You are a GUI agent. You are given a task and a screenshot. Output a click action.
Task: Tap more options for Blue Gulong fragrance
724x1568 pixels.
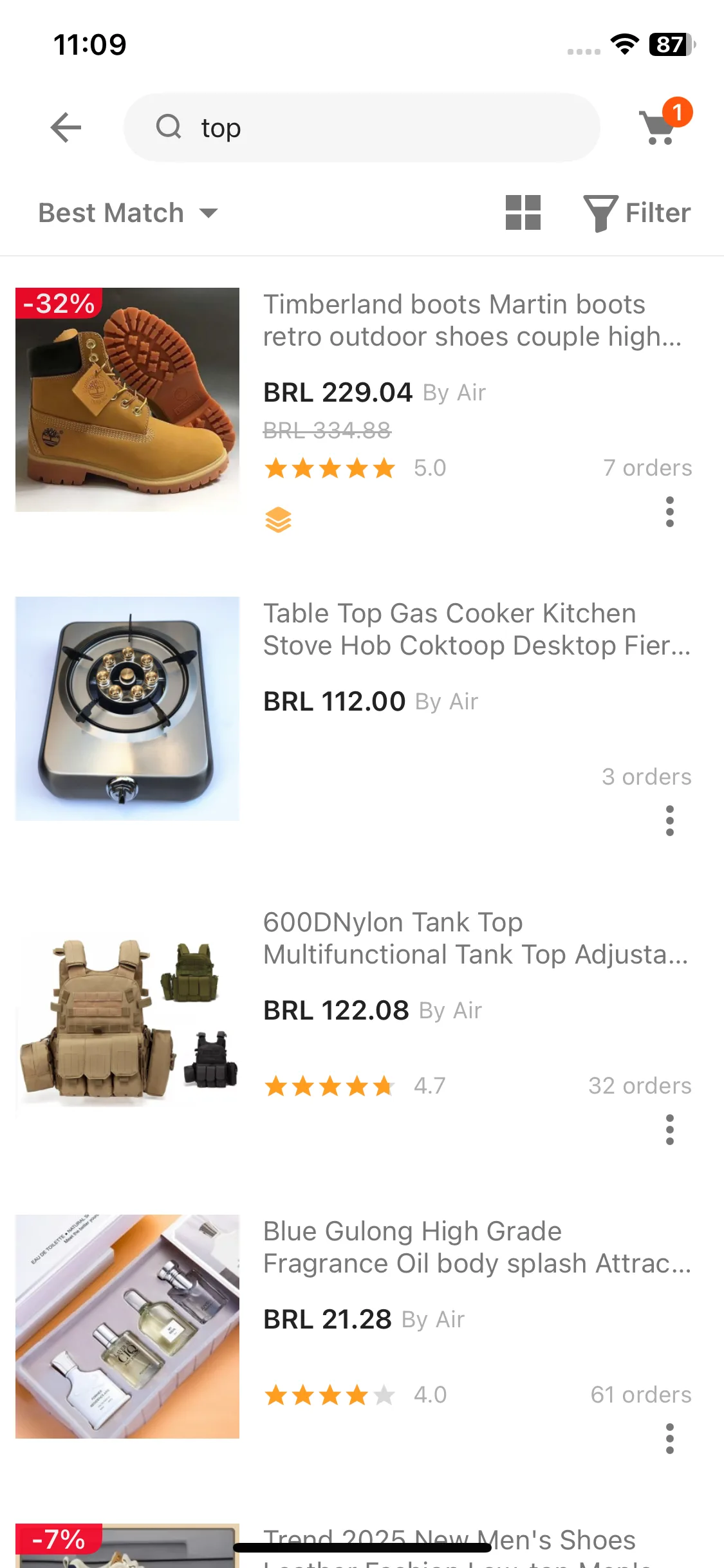click(x=670, y=1439)
